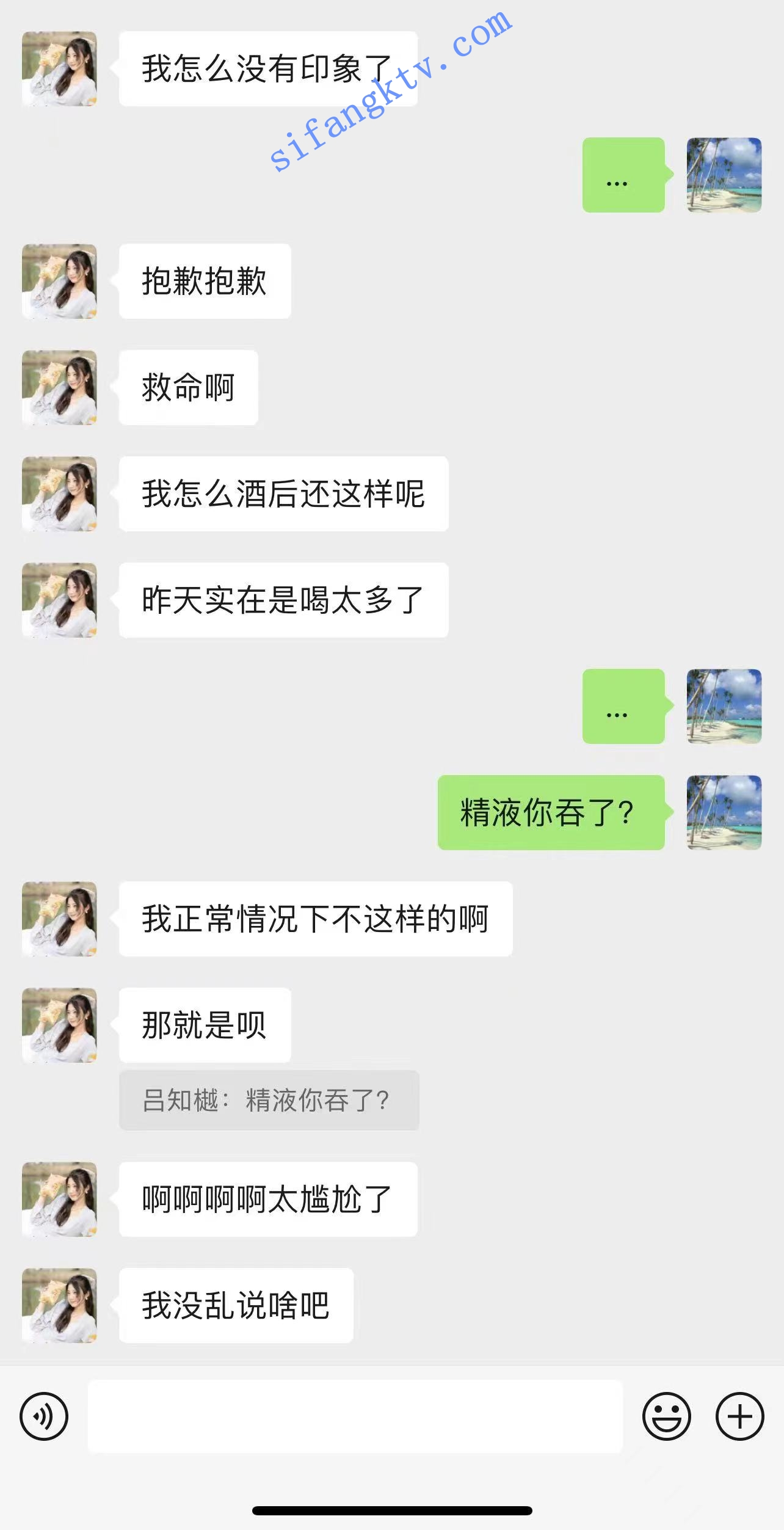Open the emoji sticker panel
The width and height of the screenshot is (784, 1530).
(x=666, y=1416)
